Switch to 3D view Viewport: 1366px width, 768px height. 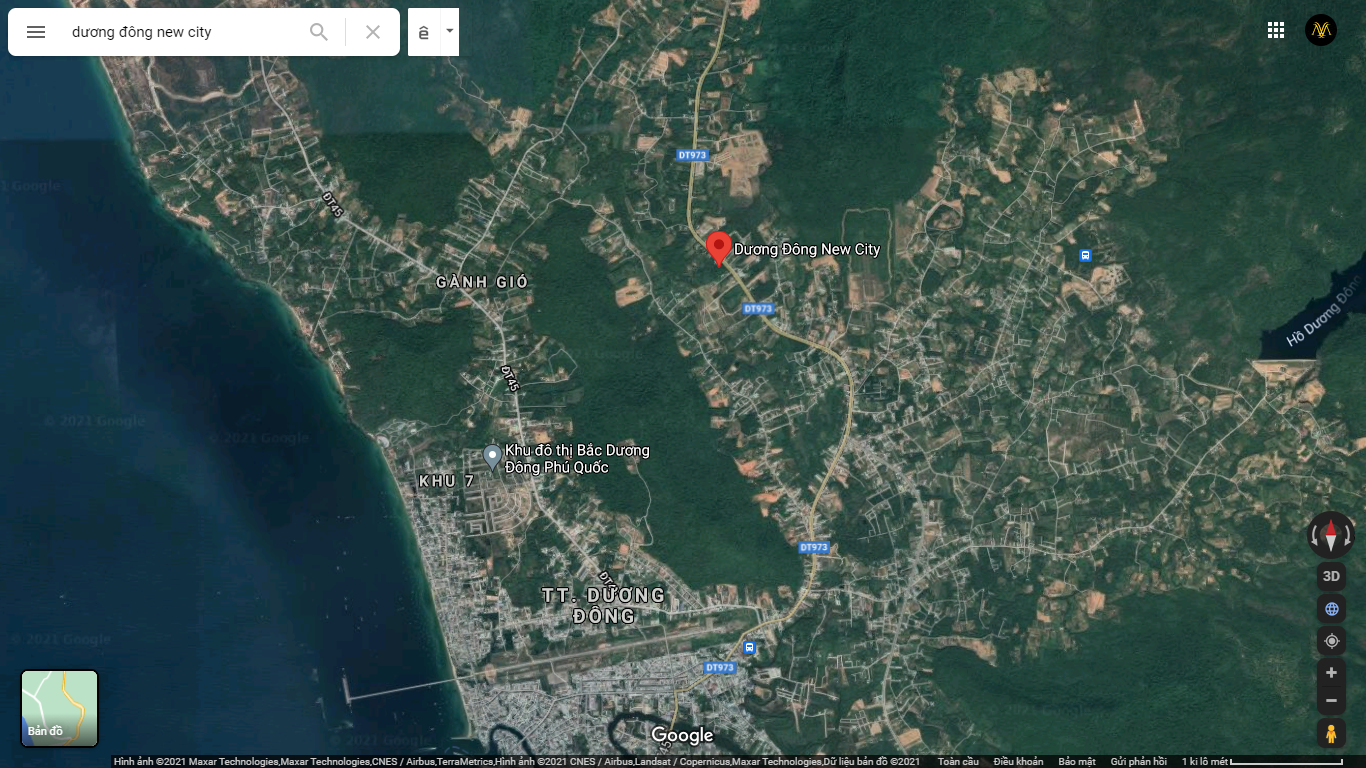click(x=1331, y=576)
